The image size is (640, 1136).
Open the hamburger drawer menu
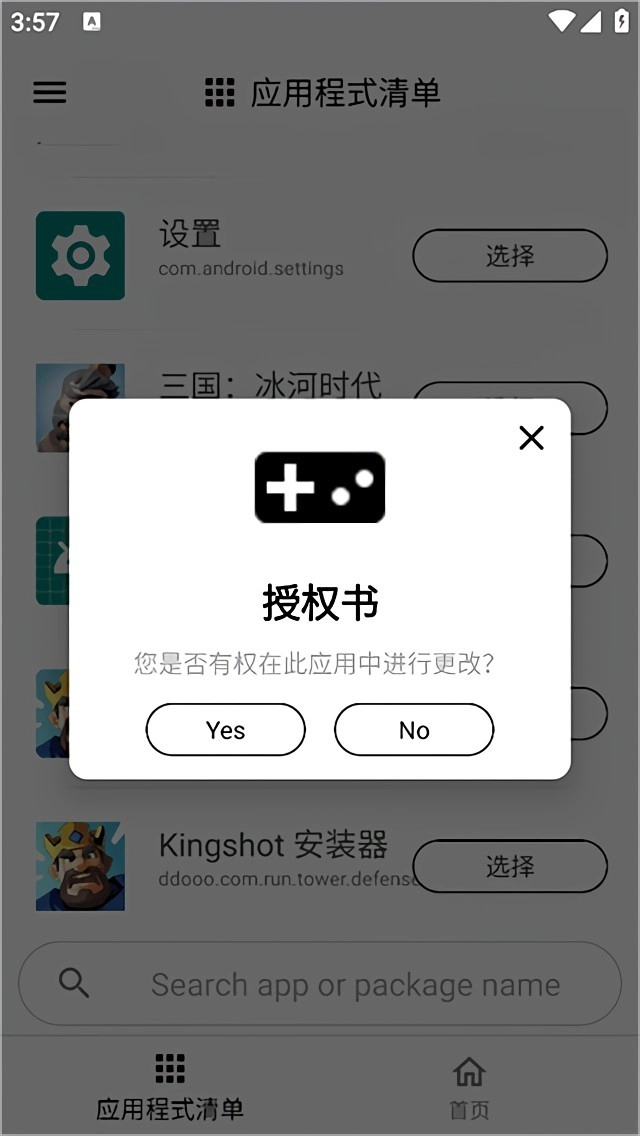(50, 93)
